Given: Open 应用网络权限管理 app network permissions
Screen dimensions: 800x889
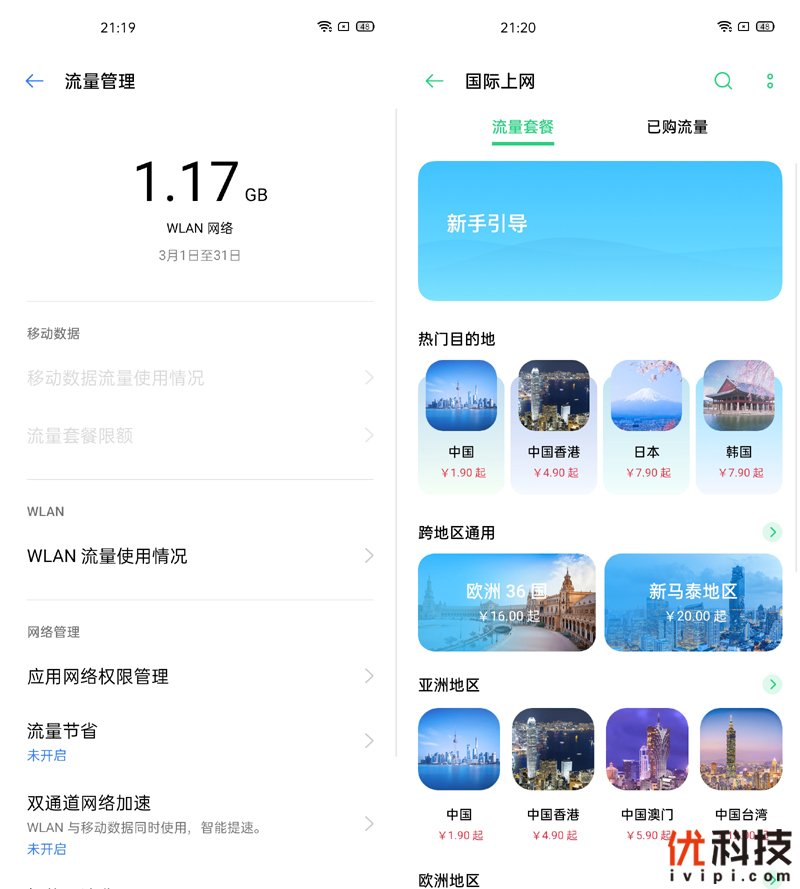Looking at the screenshot, I should (x=200, y=676).
